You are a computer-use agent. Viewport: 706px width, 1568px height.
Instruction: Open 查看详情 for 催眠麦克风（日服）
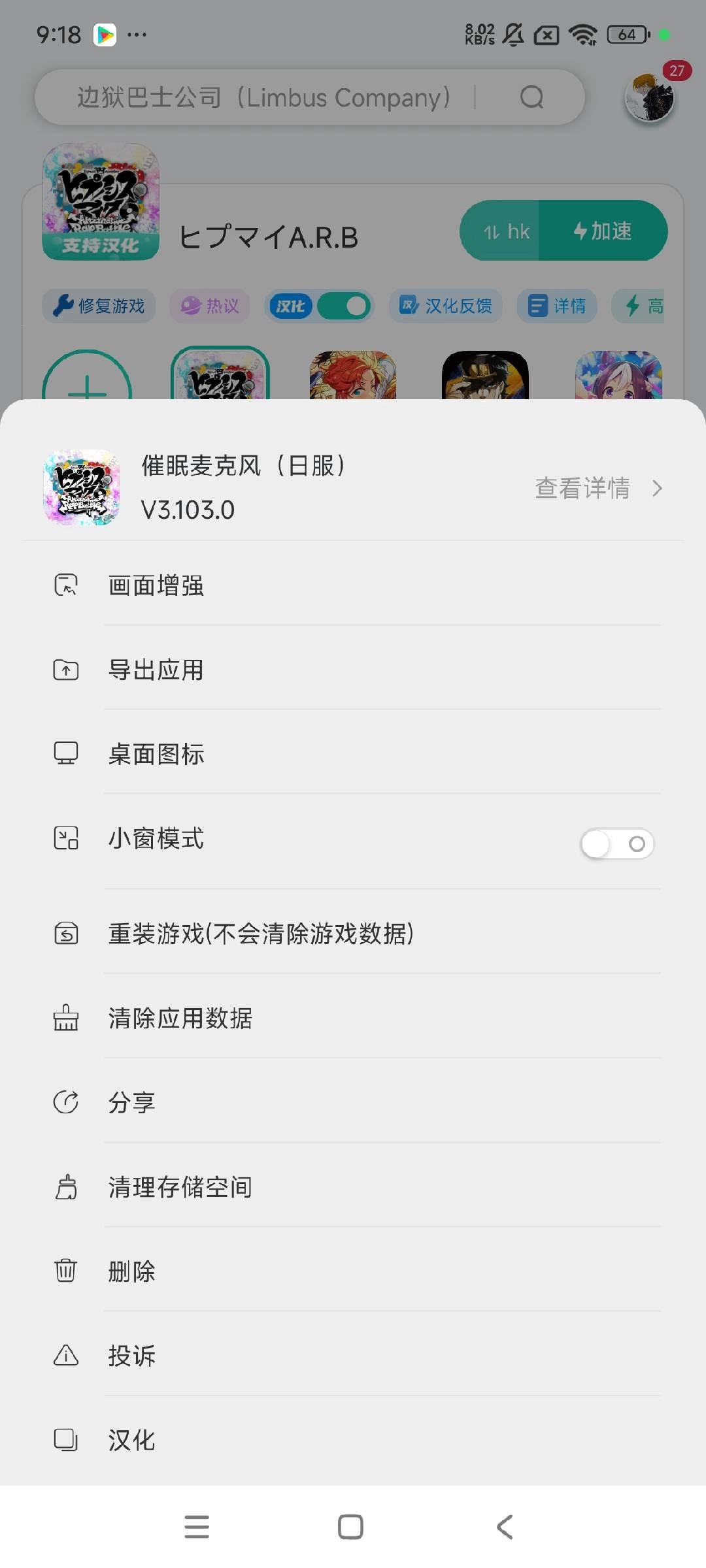tap(597, 488)
